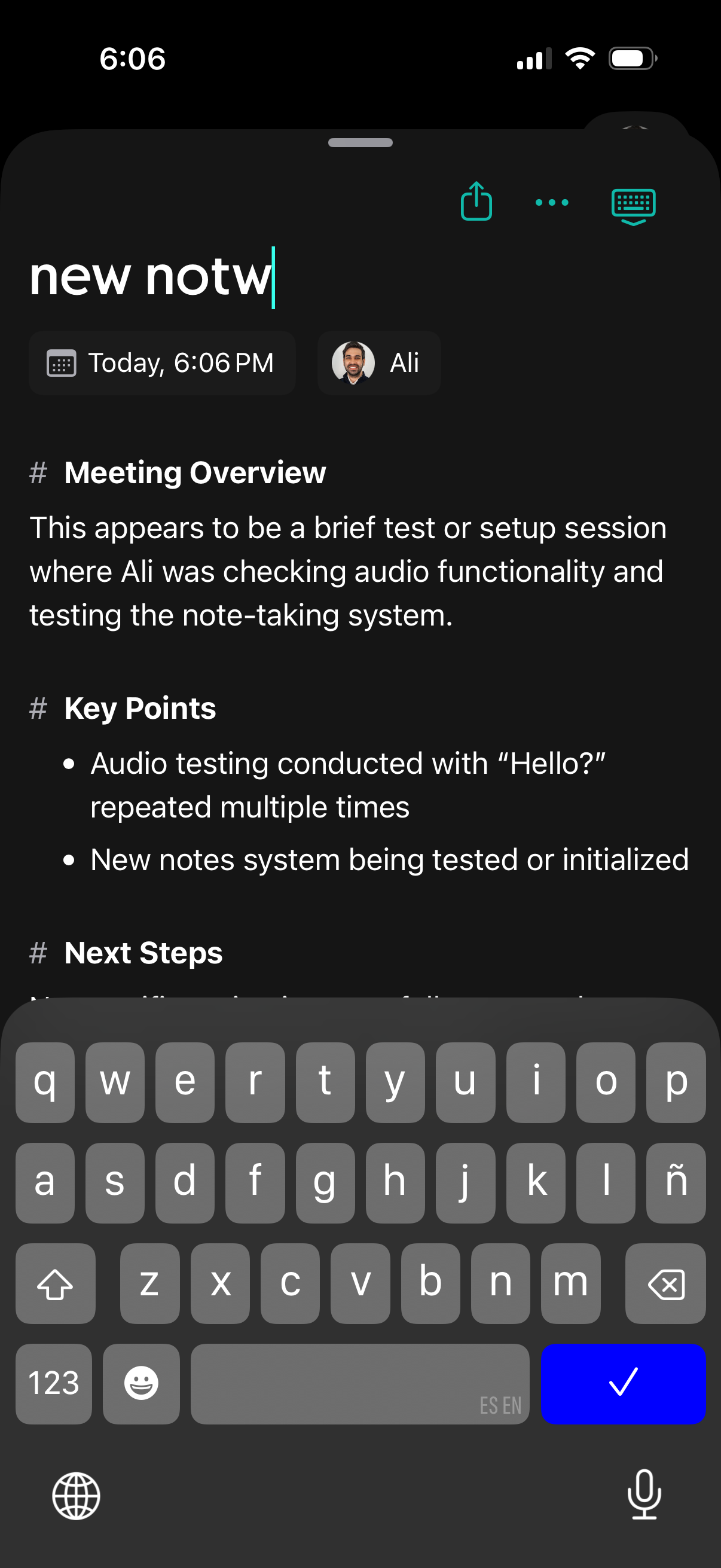
Task: Tap the share icon
Action: click(x=476, y=203)
